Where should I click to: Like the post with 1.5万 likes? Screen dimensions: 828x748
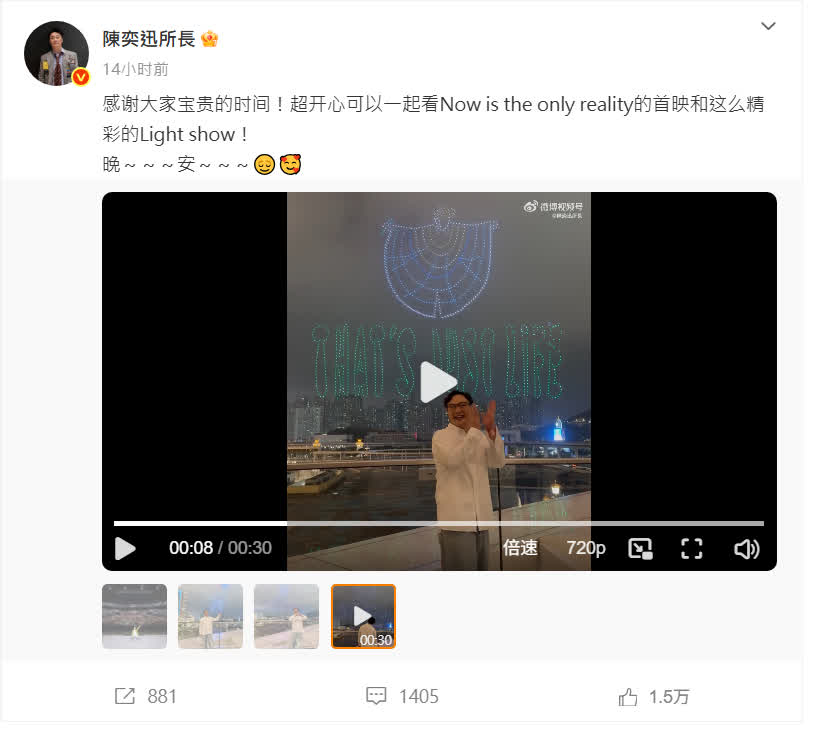pyautogui.click(x=654, y=696)
